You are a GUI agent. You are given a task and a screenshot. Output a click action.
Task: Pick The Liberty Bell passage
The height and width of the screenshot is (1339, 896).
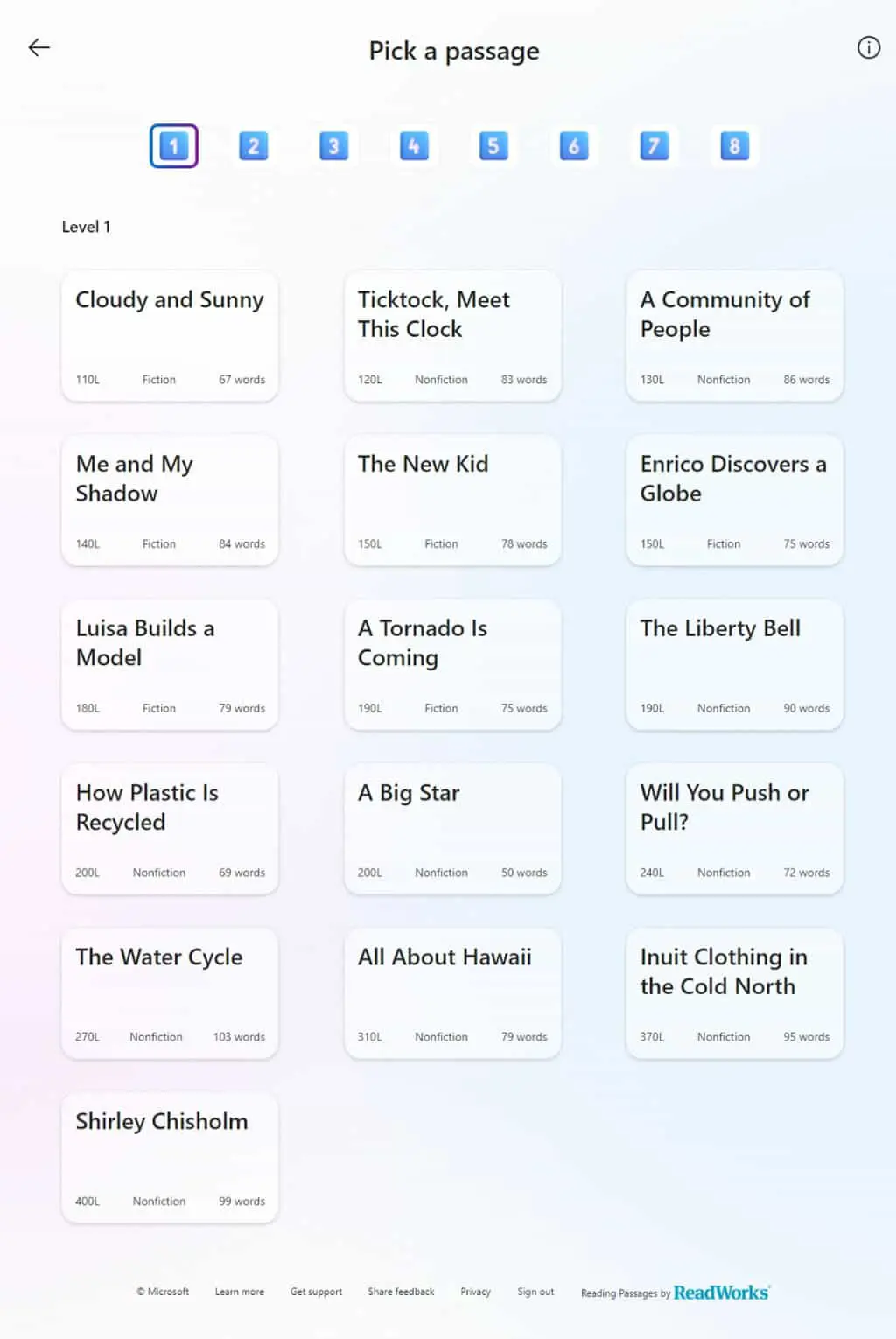pos(735,665)
